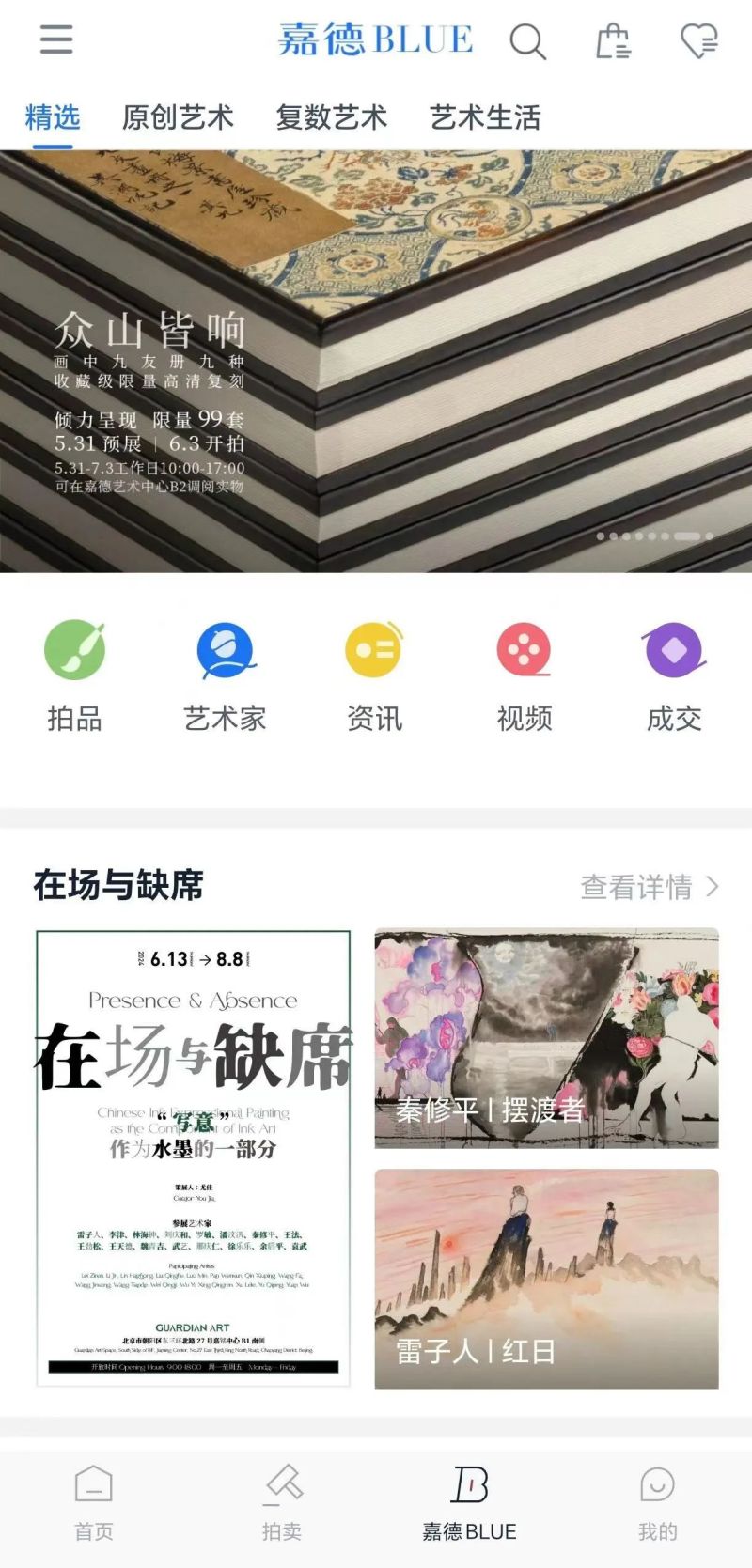Open the 秦修平 | 摆渡者 artwork card
Viewport: 752px width, 1568px height.
[546, 1038]
